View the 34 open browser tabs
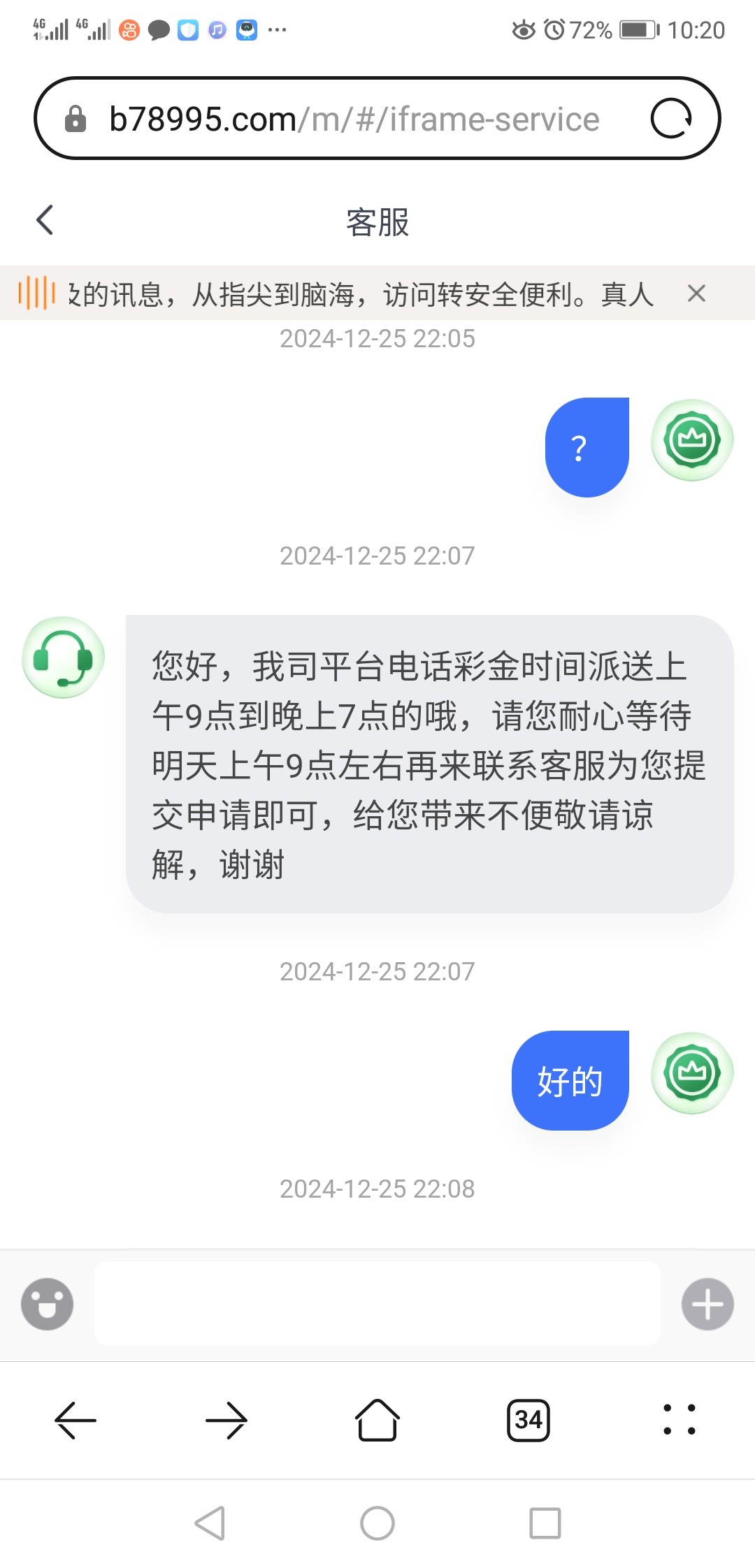The image size is (755, 1568). [528, 1420]
